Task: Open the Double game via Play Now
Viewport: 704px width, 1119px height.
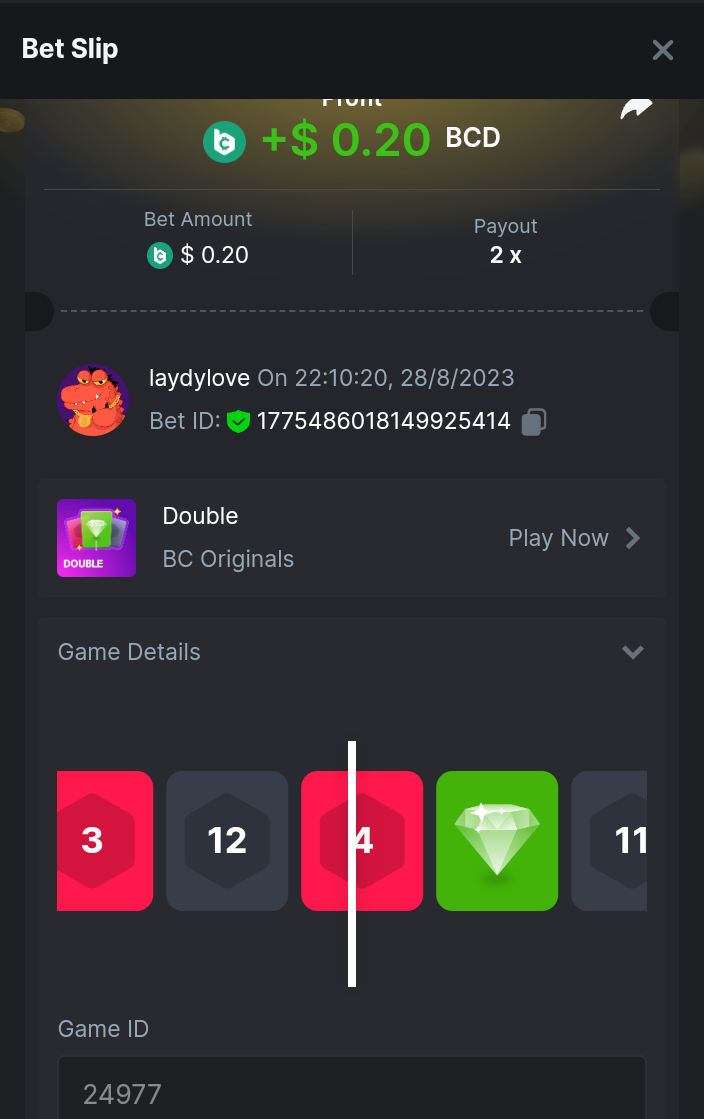Action: tap(574, 538)
